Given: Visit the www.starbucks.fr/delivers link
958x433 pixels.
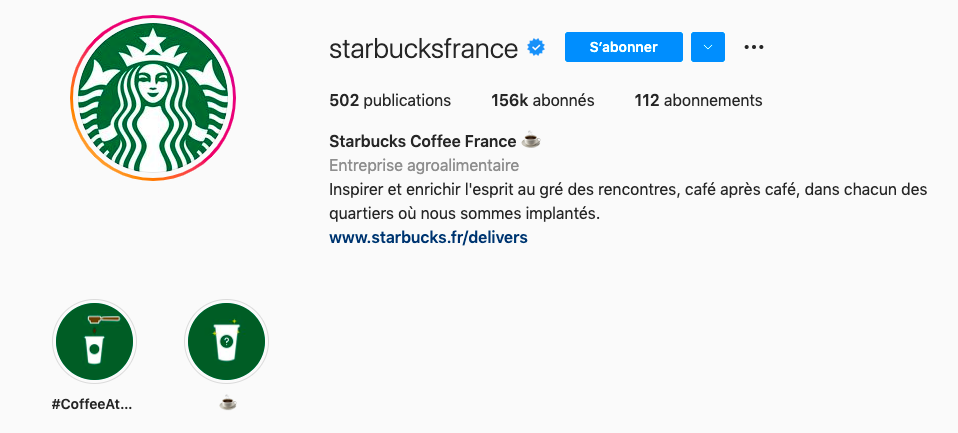Looking at the screenshot, I should [x=428, y=238].
